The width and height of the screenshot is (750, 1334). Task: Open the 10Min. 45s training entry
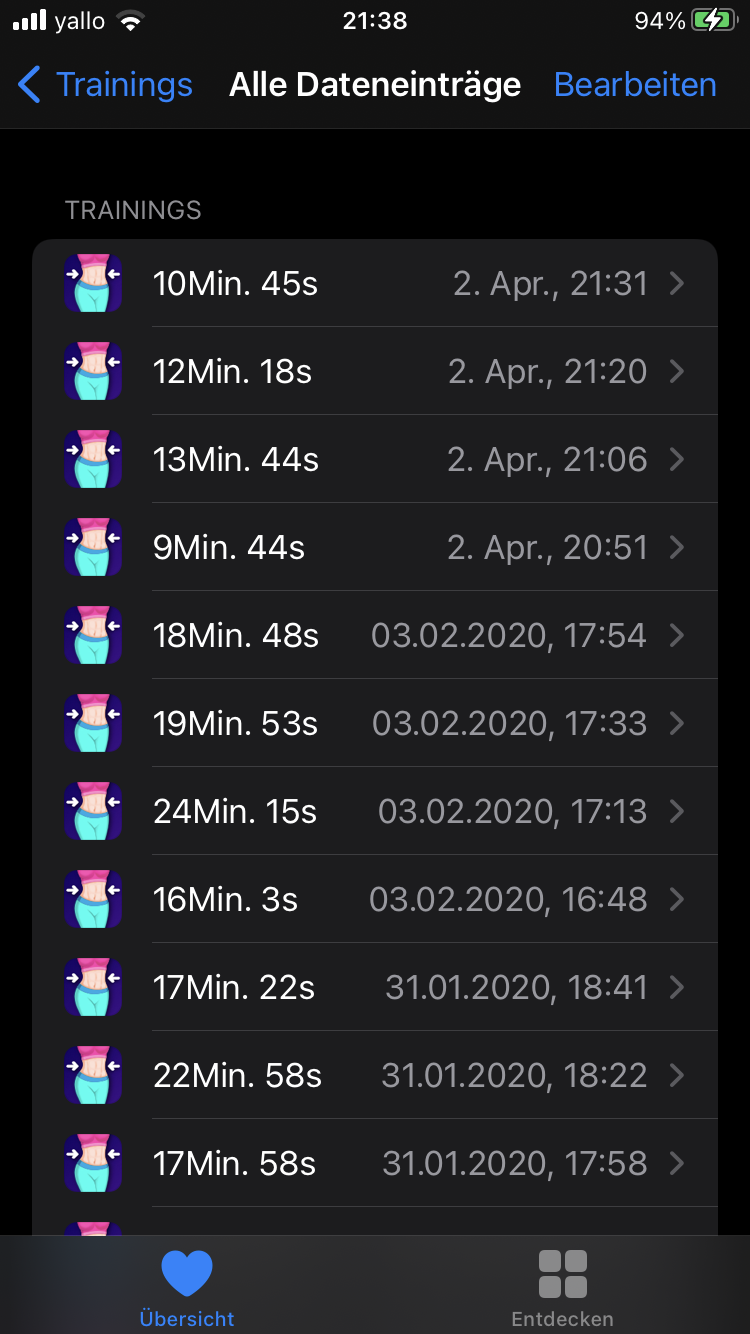pos(375,283)
